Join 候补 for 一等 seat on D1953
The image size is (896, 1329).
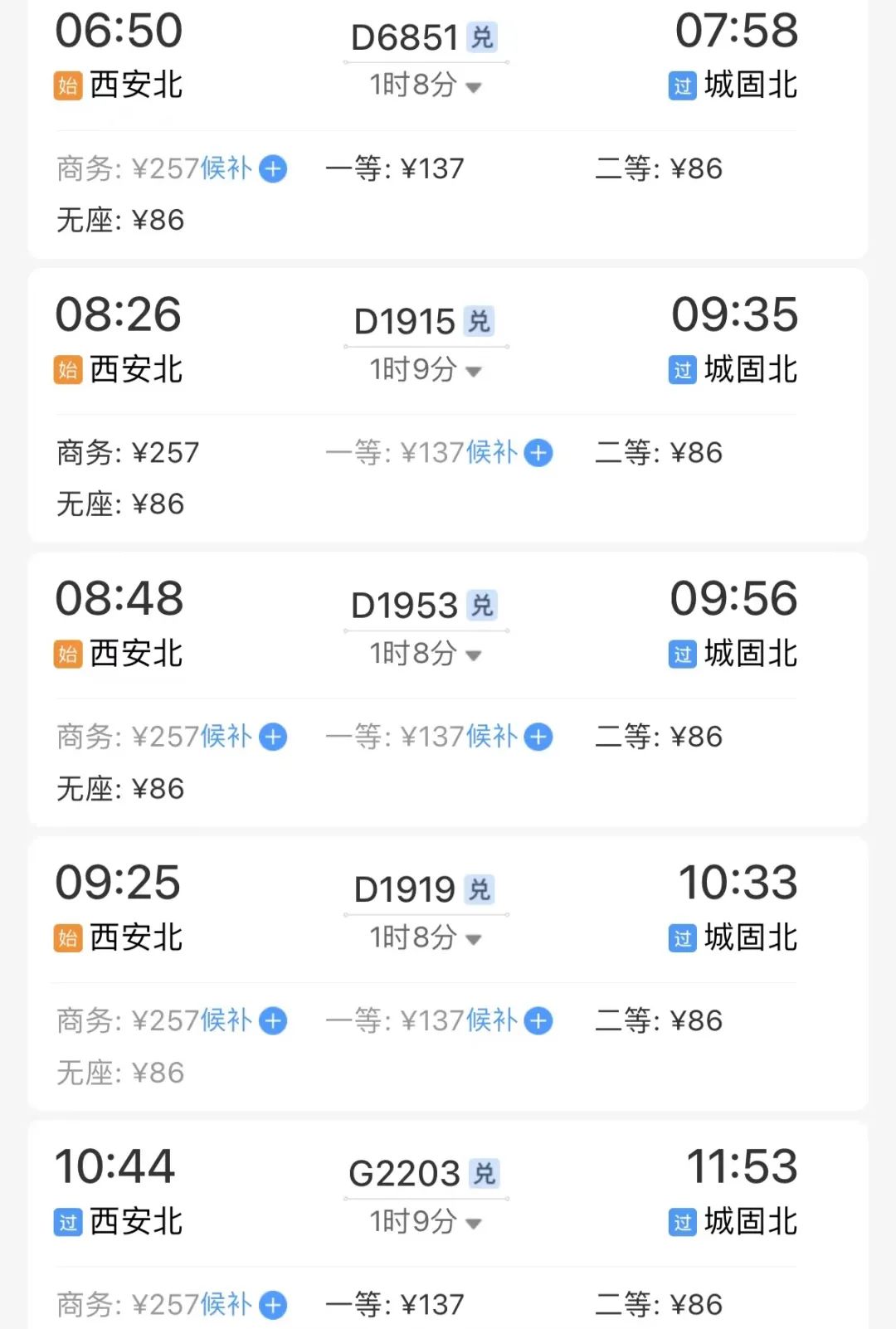coord(538,737)
